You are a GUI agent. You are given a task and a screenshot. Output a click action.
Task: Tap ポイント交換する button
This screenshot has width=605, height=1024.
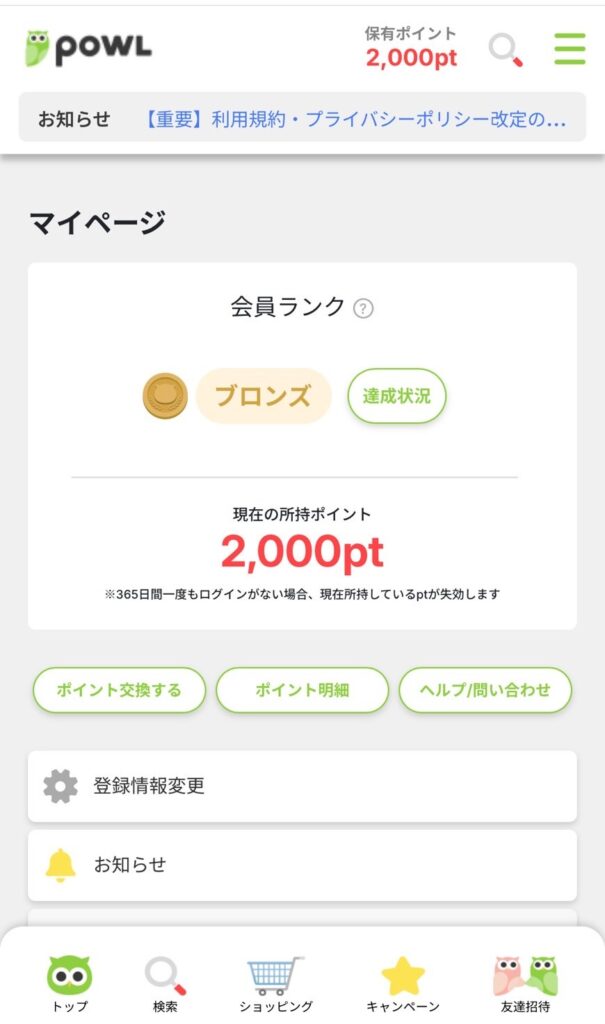click(119, 690)
